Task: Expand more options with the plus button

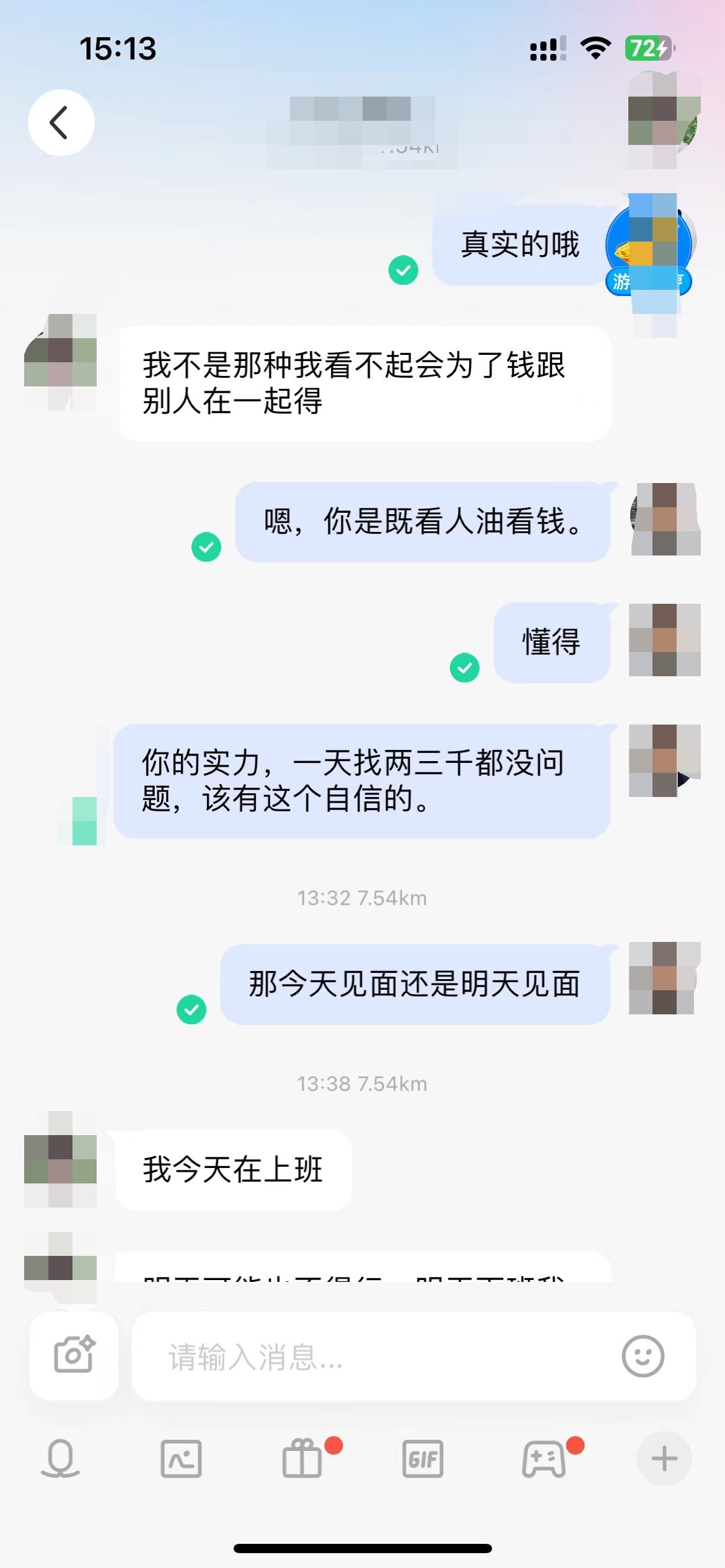Action: click(664, 1458)
